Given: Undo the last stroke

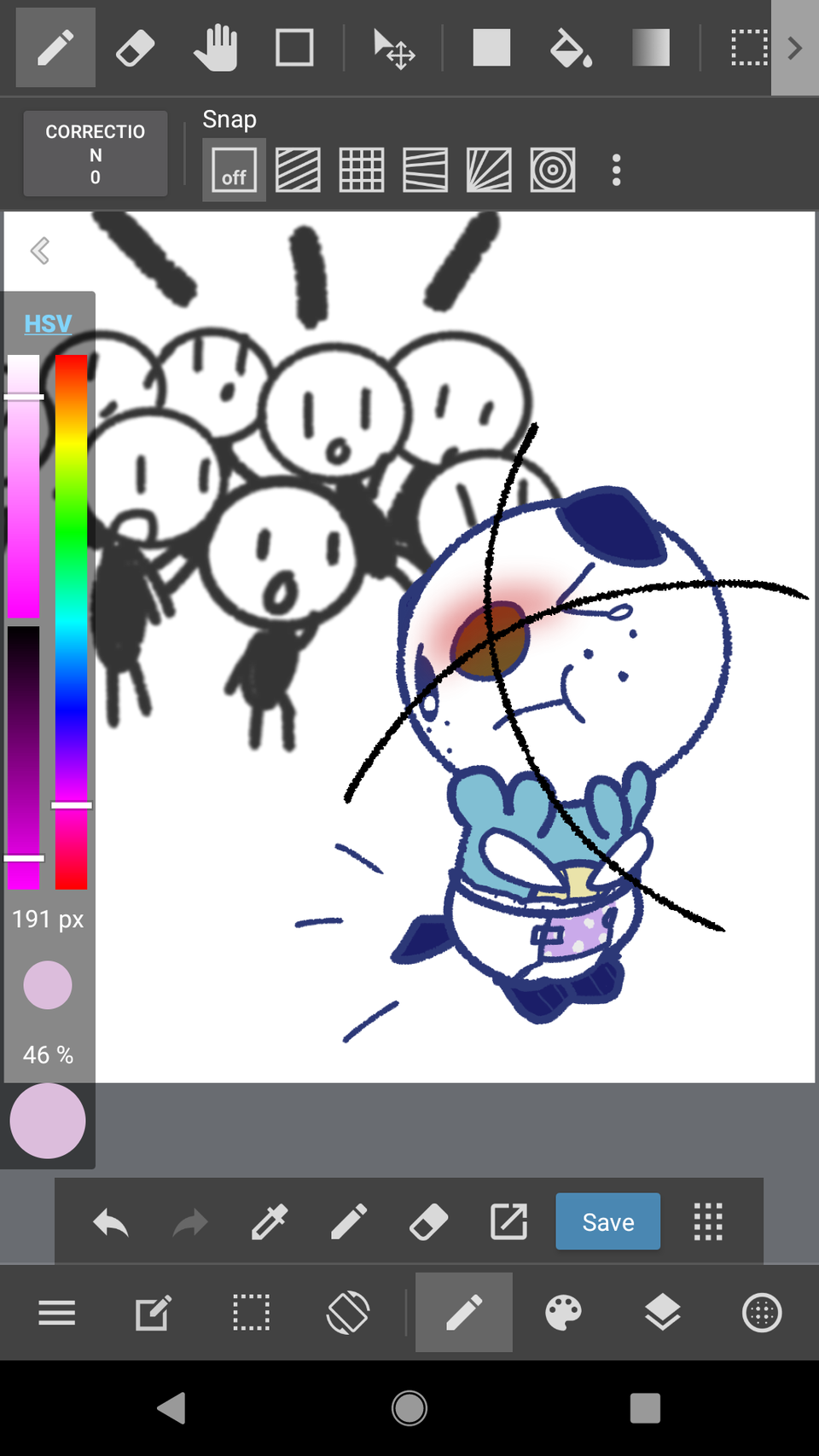Looking at the screenshot, I should coord(111,1222).
